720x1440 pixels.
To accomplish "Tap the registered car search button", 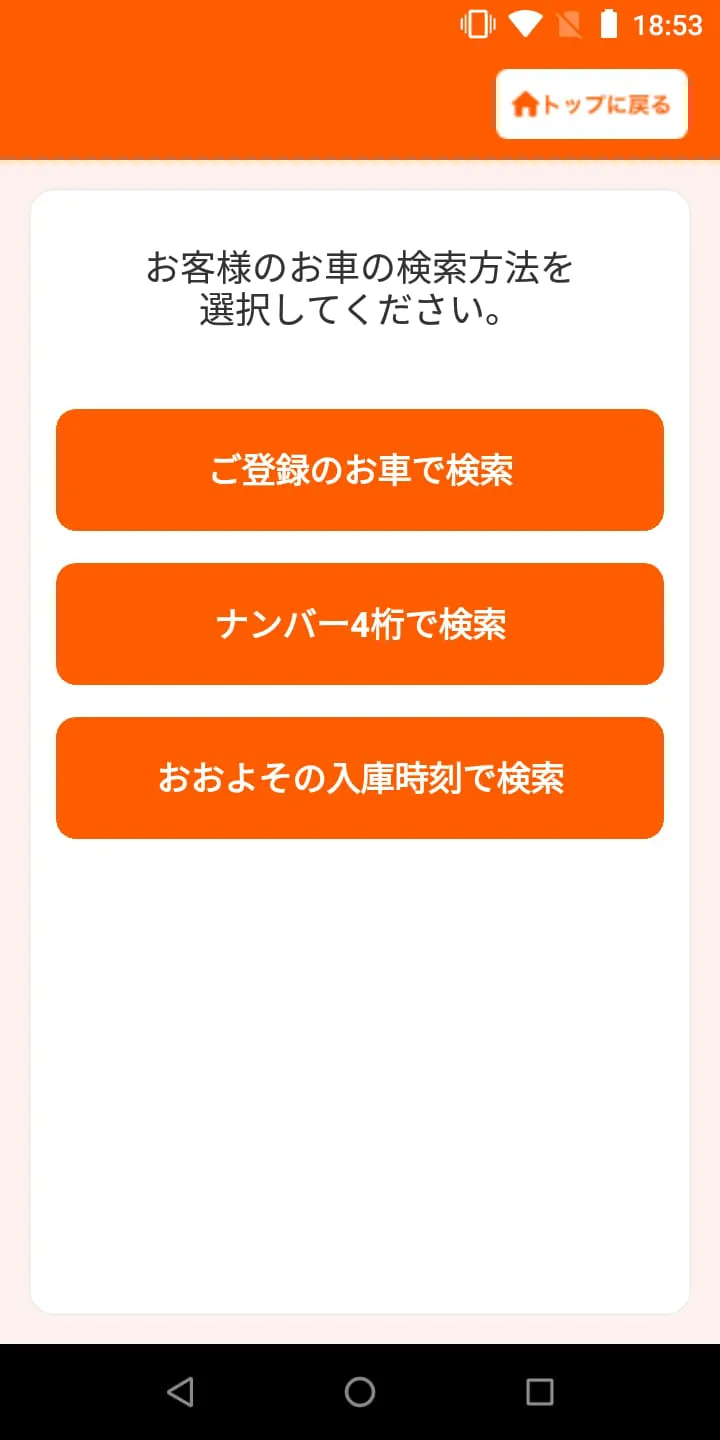I will pos(360,469).
